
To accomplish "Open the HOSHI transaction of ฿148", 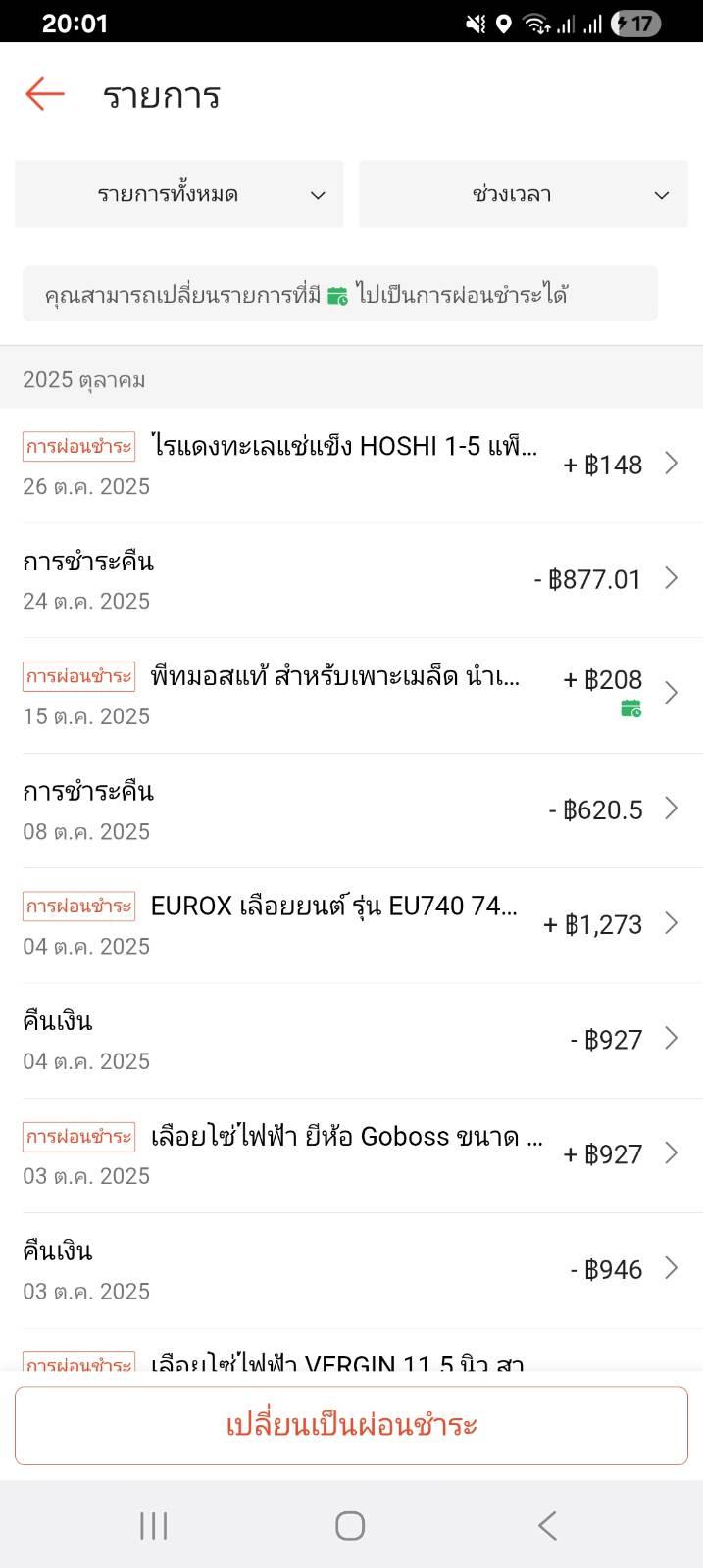I will click(x=351, y=465).
